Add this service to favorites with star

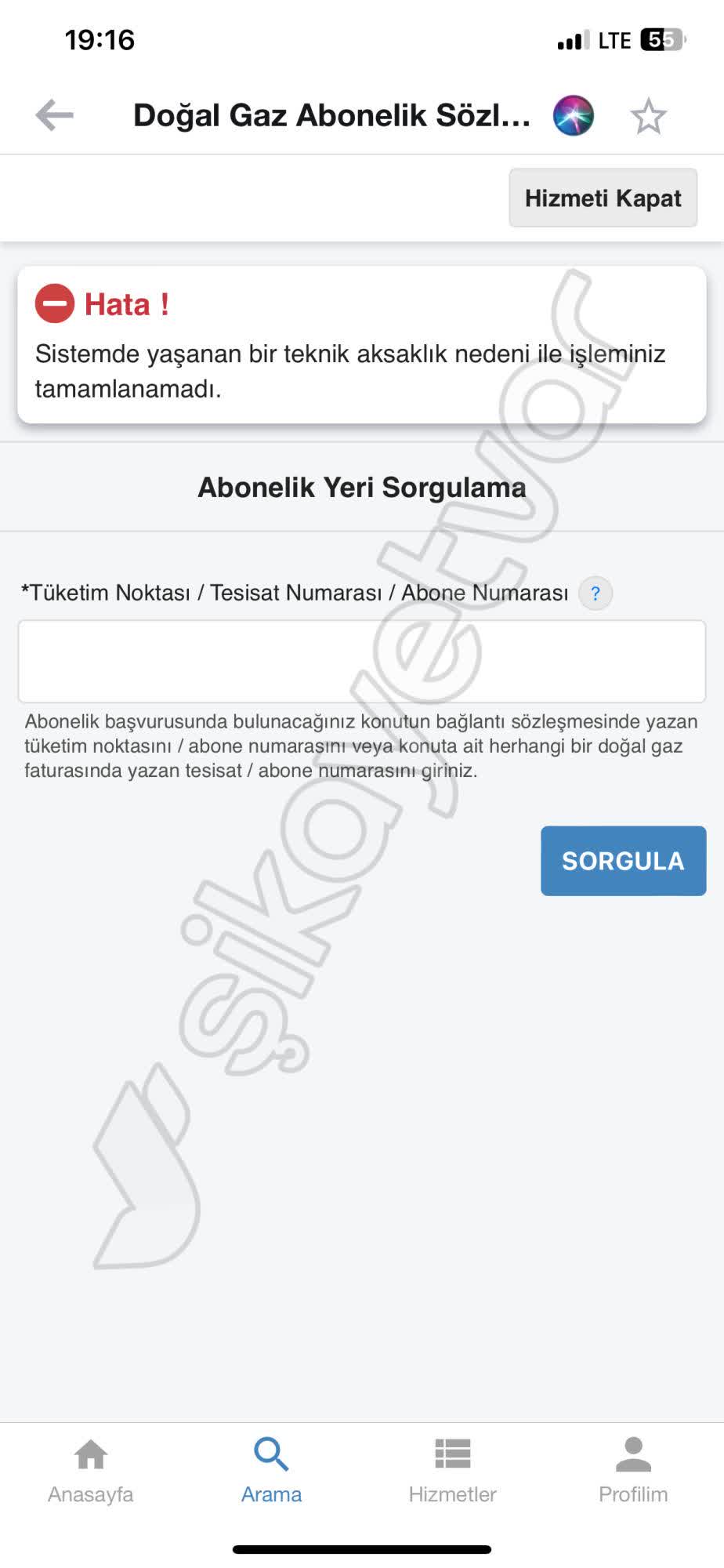coord(648,116)
